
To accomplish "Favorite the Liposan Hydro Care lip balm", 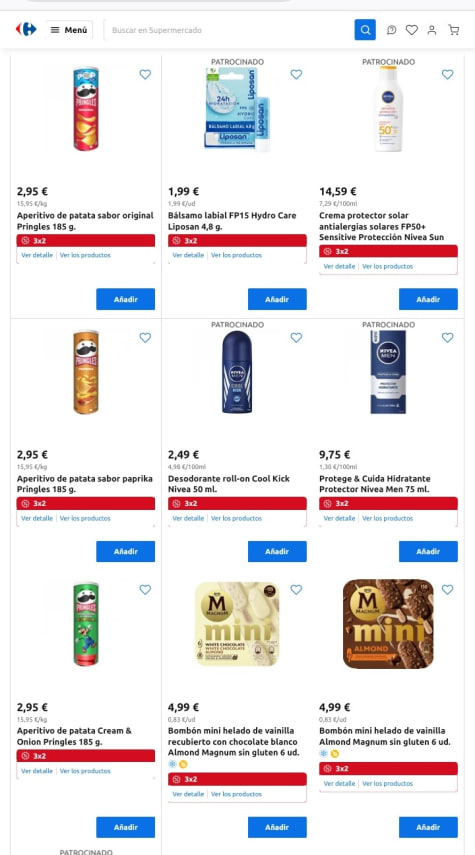I will coord(296,74).
